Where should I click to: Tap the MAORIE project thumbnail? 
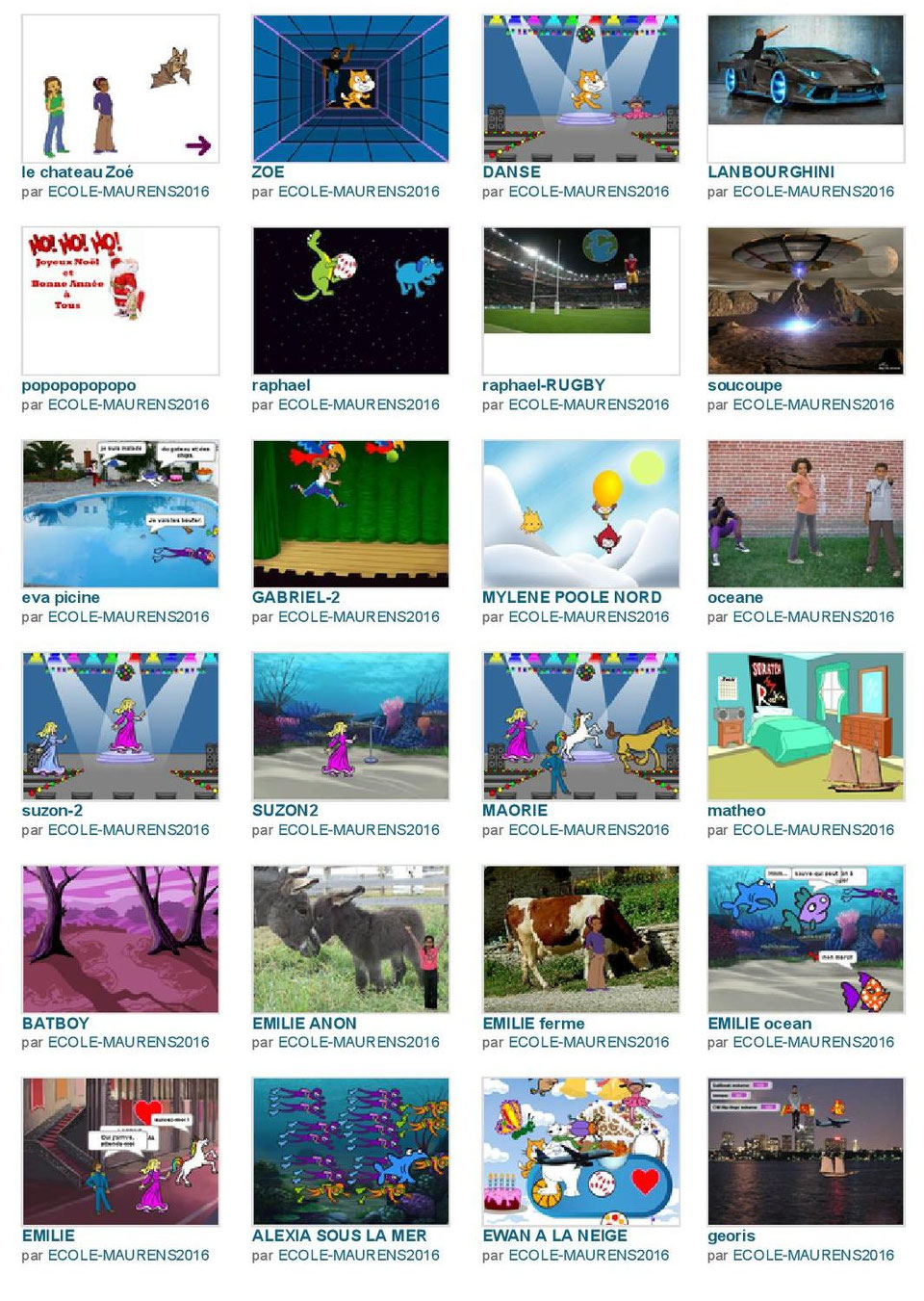coord(580,726)
